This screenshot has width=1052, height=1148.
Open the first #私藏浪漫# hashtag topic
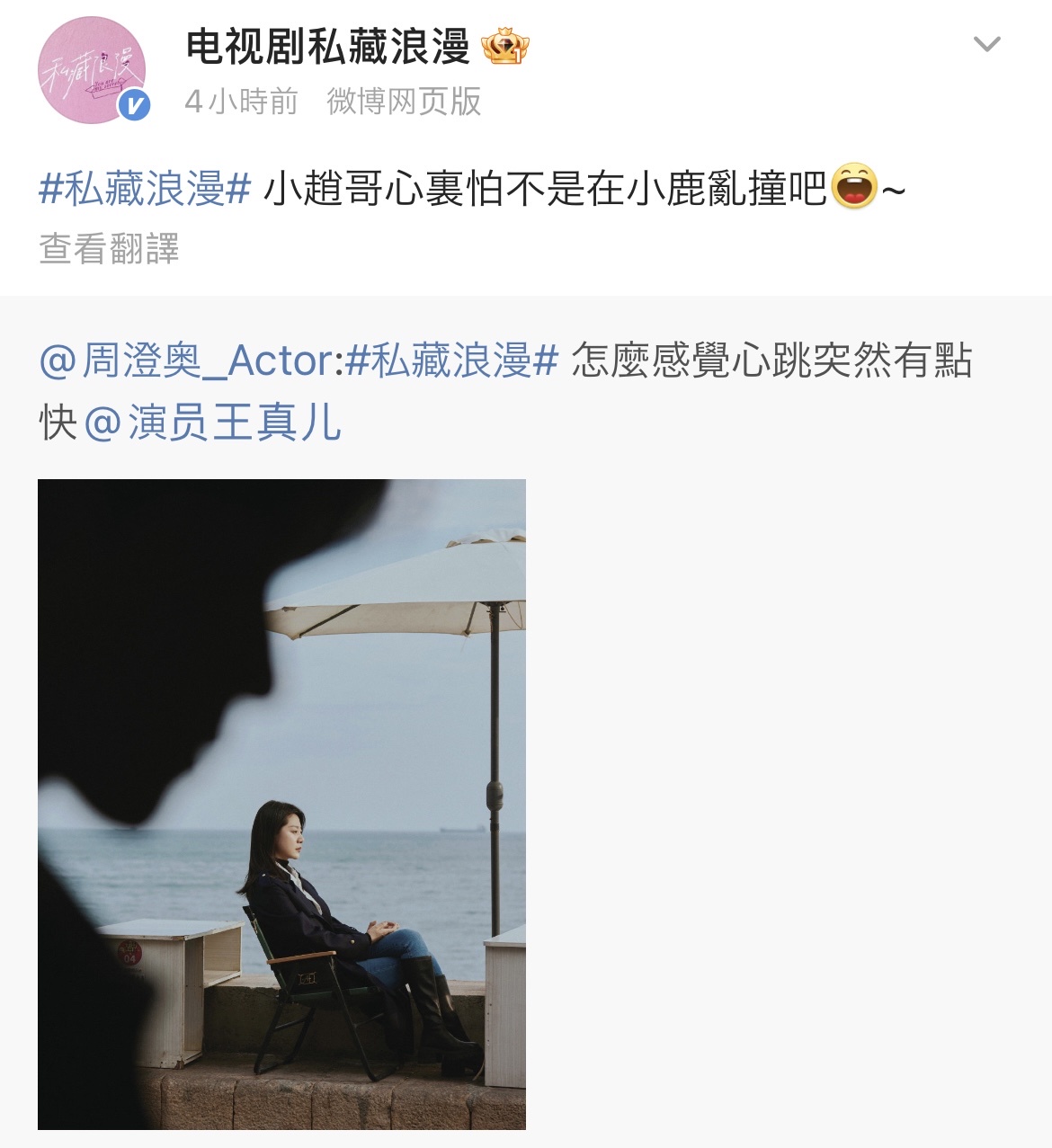[x=145, y=190]
